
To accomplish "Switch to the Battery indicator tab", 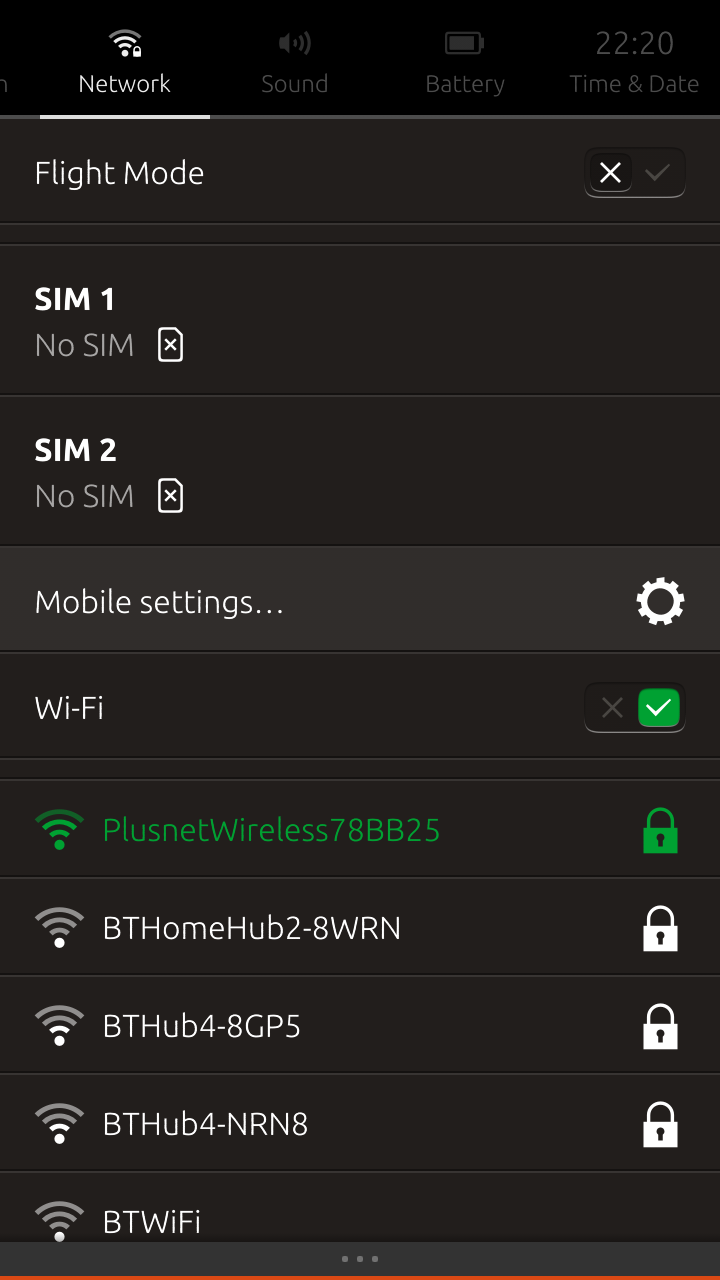I will tap(465, 60).
